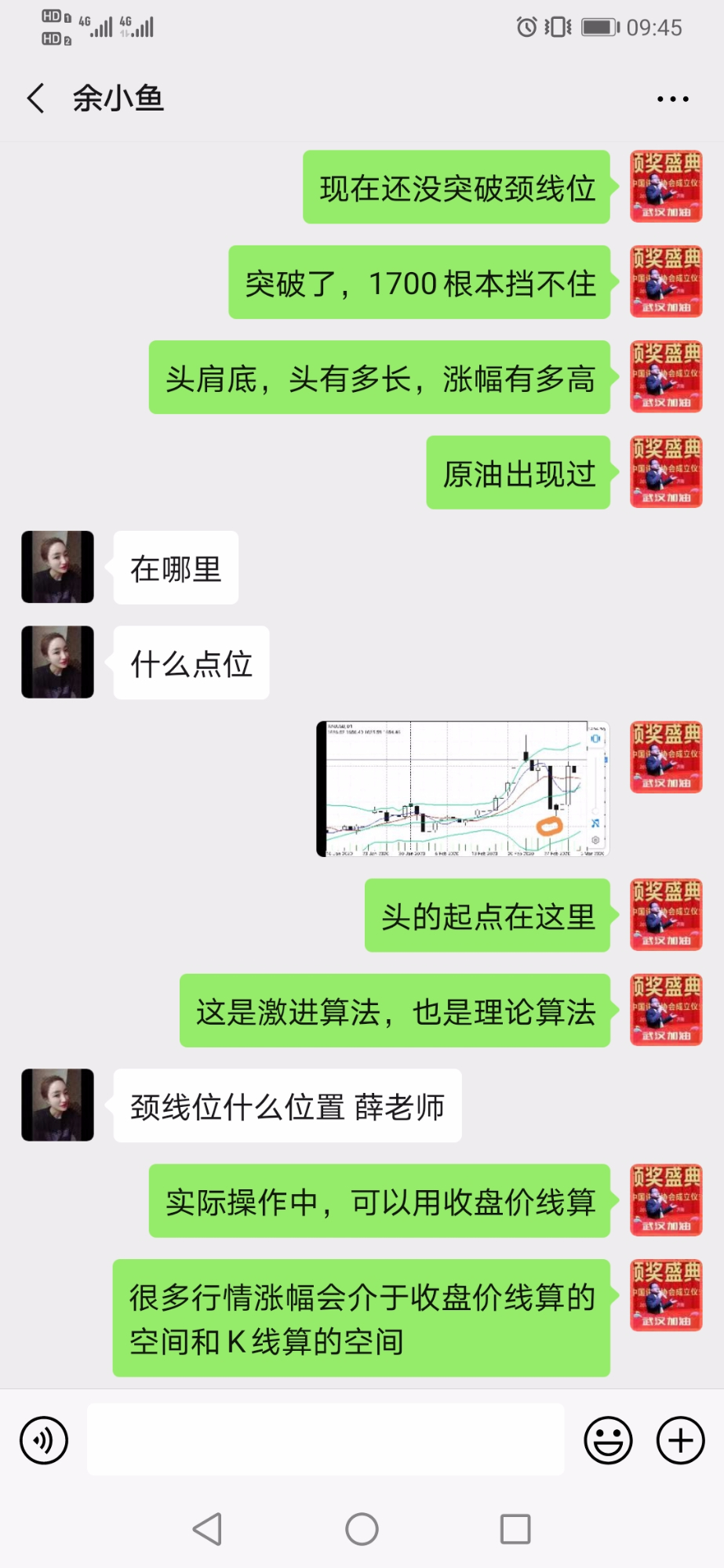Screen dimensions: 724x1568
Task: Tap the system recent apps button
Action: 515,1529
